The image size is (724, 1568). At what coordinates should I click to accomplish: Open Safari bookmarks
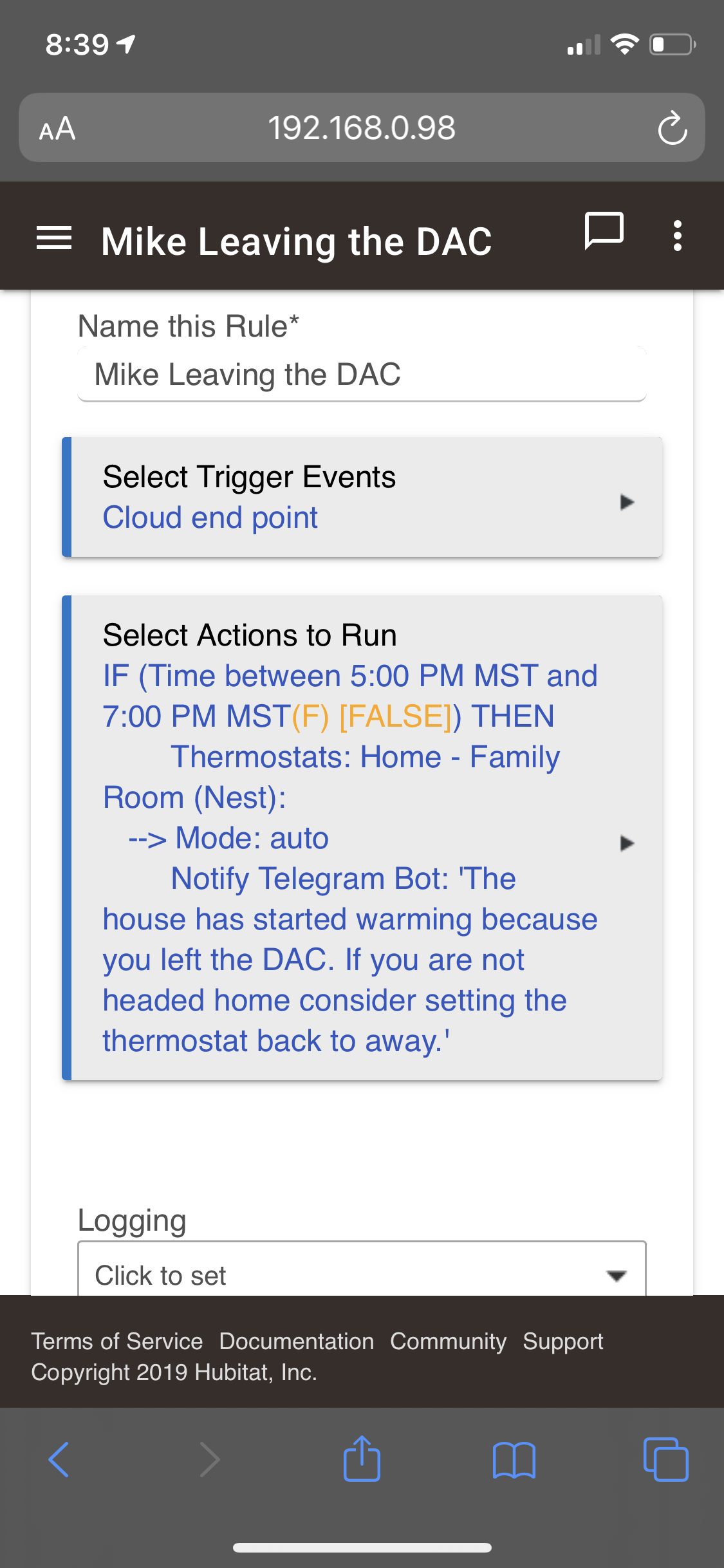click(x=514, y=1459)
